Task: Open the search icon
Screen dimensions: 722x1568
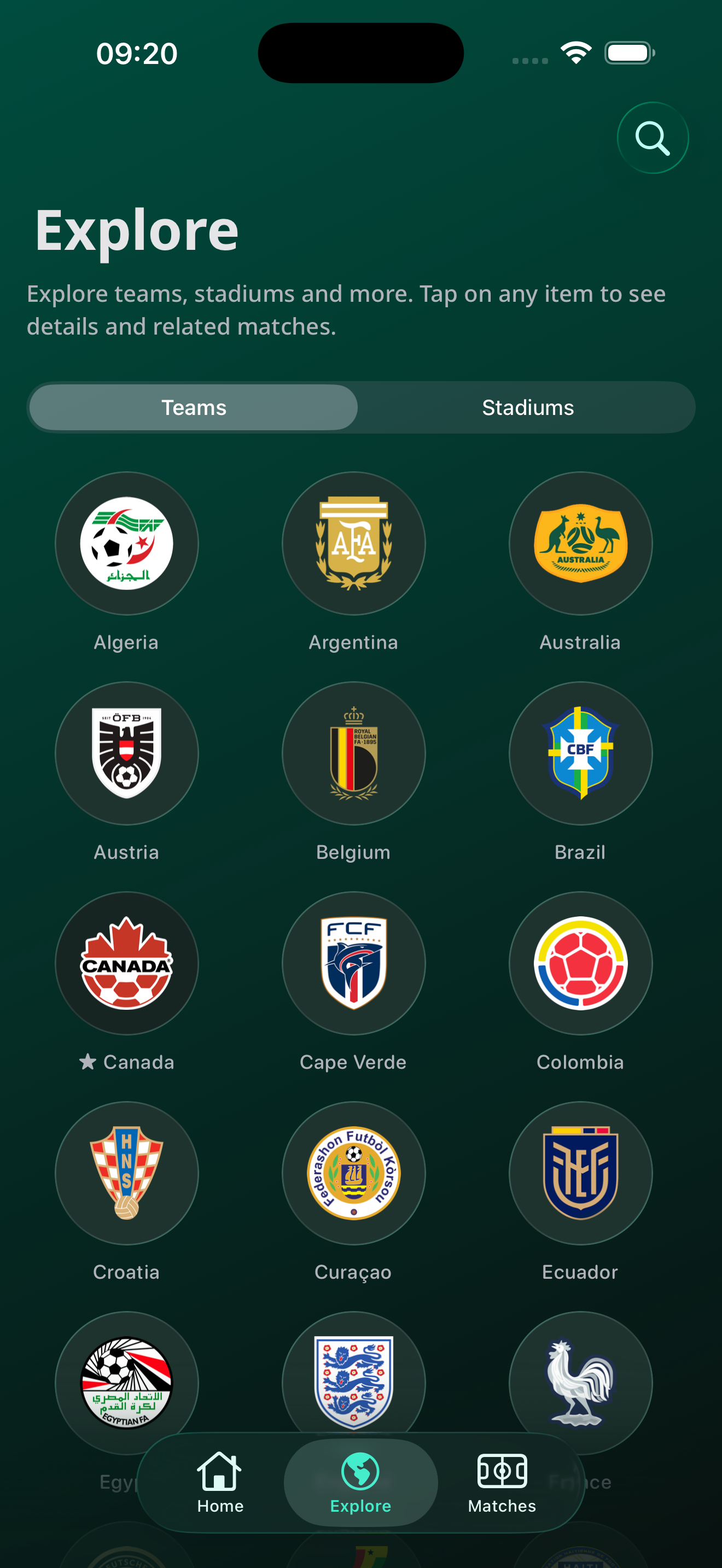Action: pos(653,138)
